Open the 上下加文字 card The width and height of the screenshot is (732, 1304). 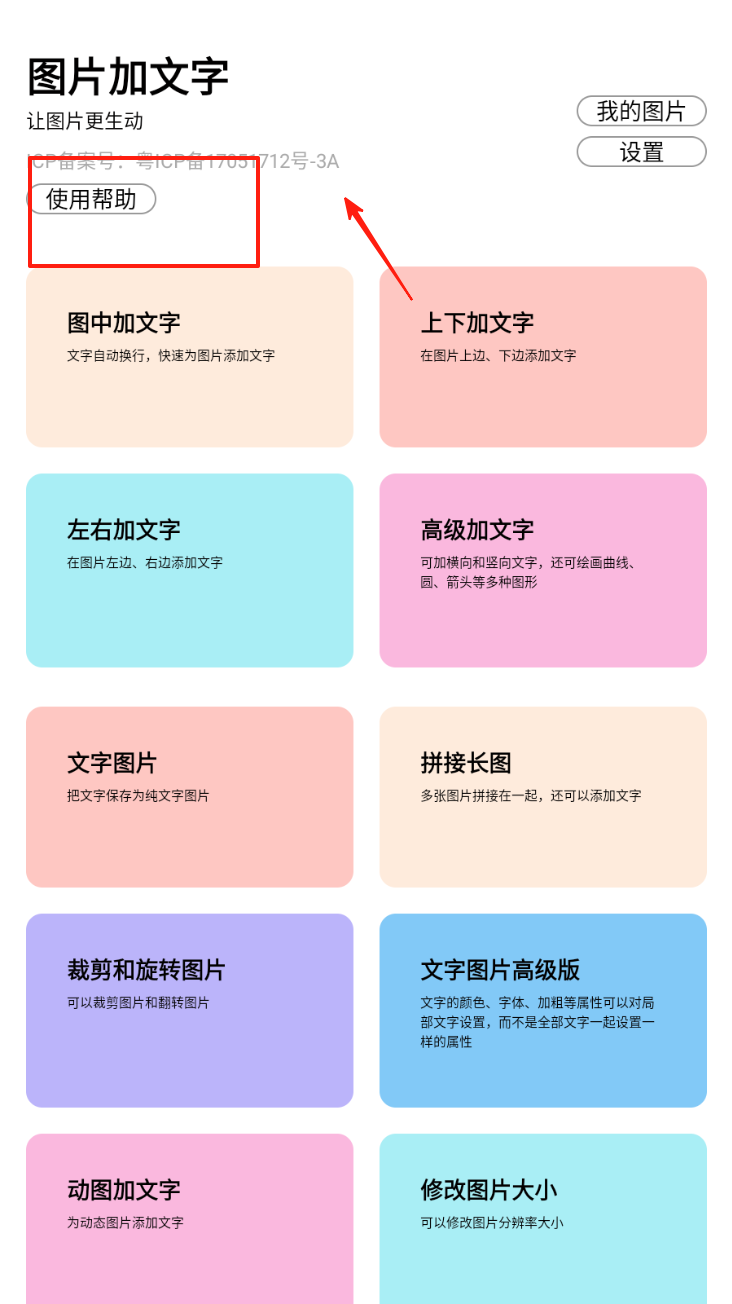tap(543, 356)
